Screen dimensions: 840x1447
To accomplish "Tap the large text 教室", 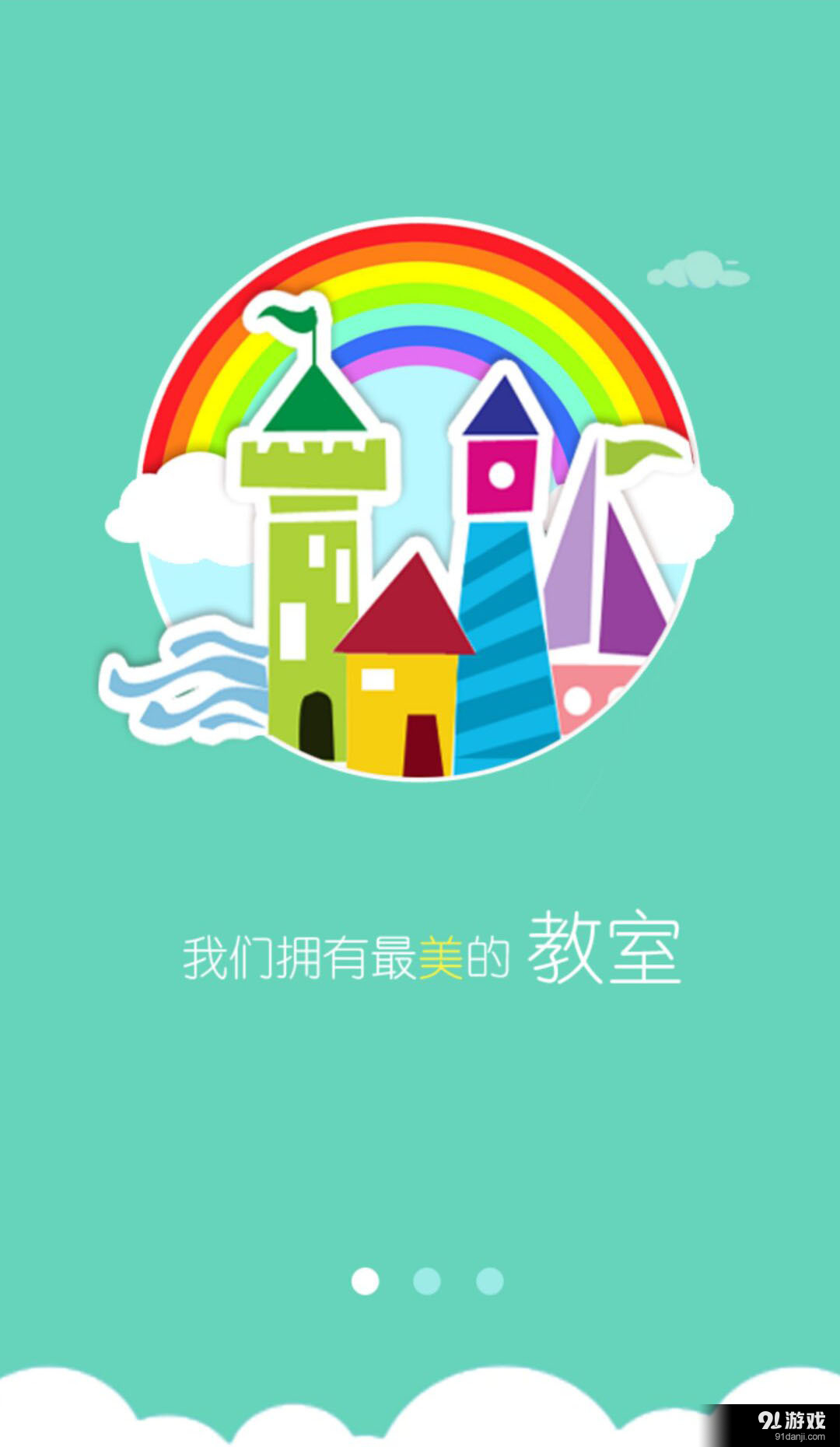I will 607,945.
